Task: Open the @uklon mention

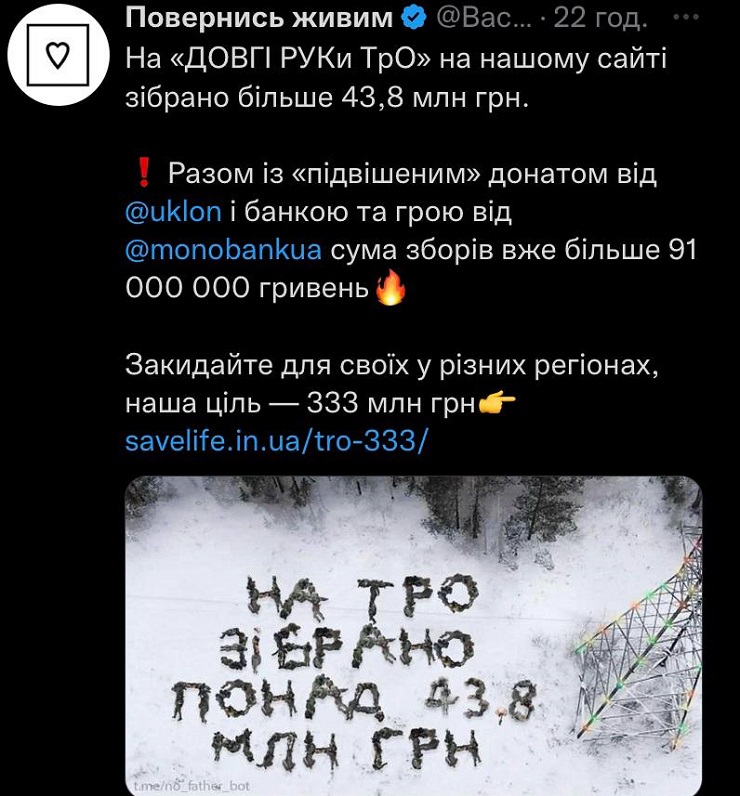Action: [168, 212]
